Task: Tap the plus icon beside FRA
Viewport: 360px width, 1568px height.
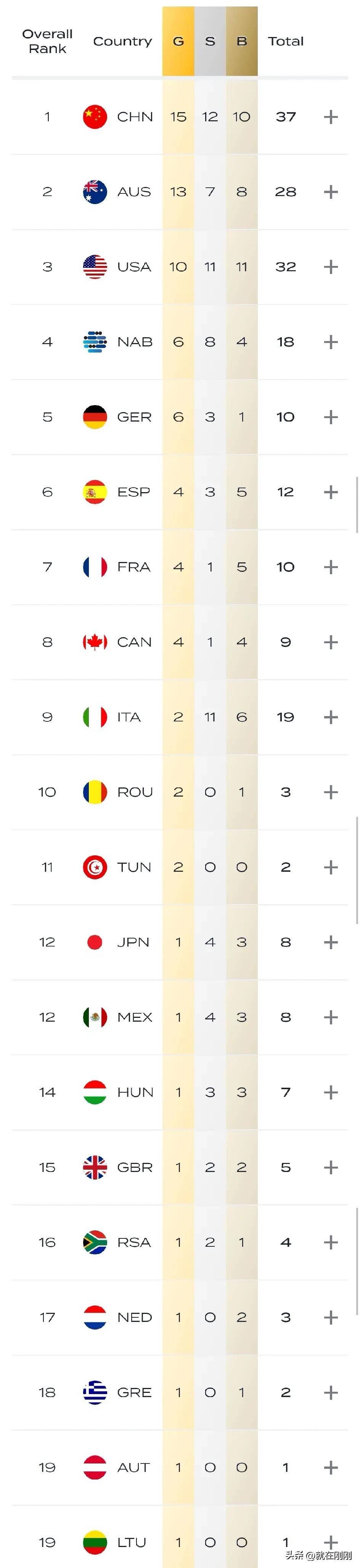Action: [330, 567]
